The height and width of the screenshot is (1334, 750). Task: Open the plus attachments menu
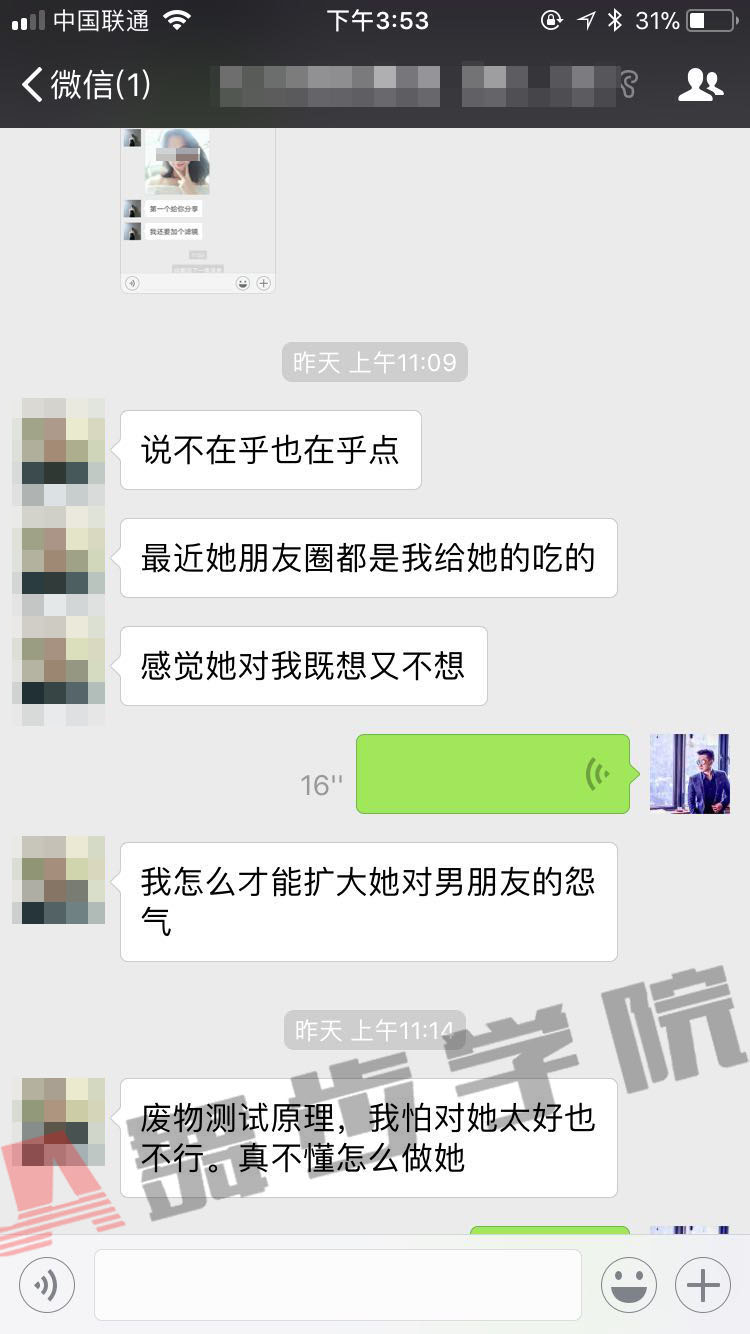[703, 1285]
